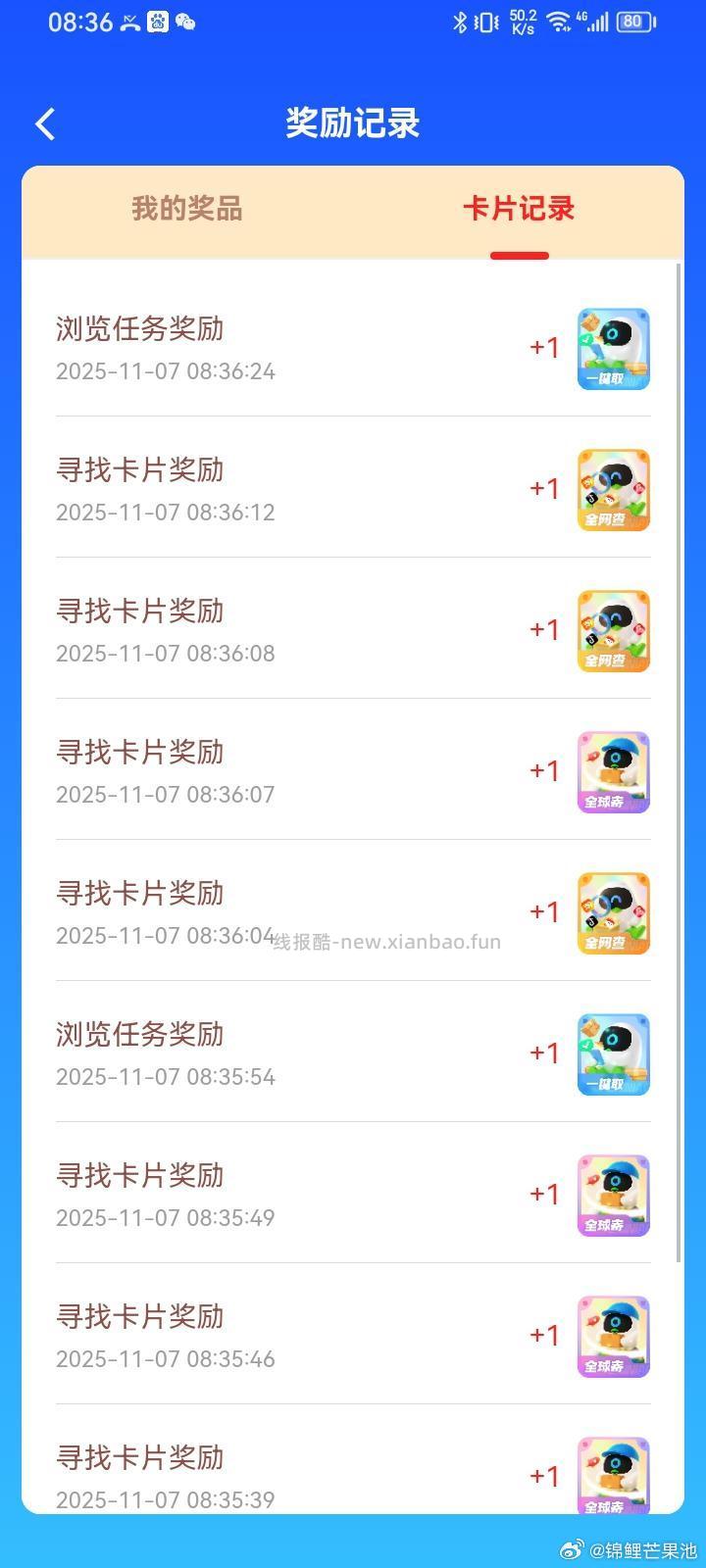Viewport: 706px width, 1568px height.
Task: Tap the 全网查 card icon at 08:36:04
Action: (613, 912)
